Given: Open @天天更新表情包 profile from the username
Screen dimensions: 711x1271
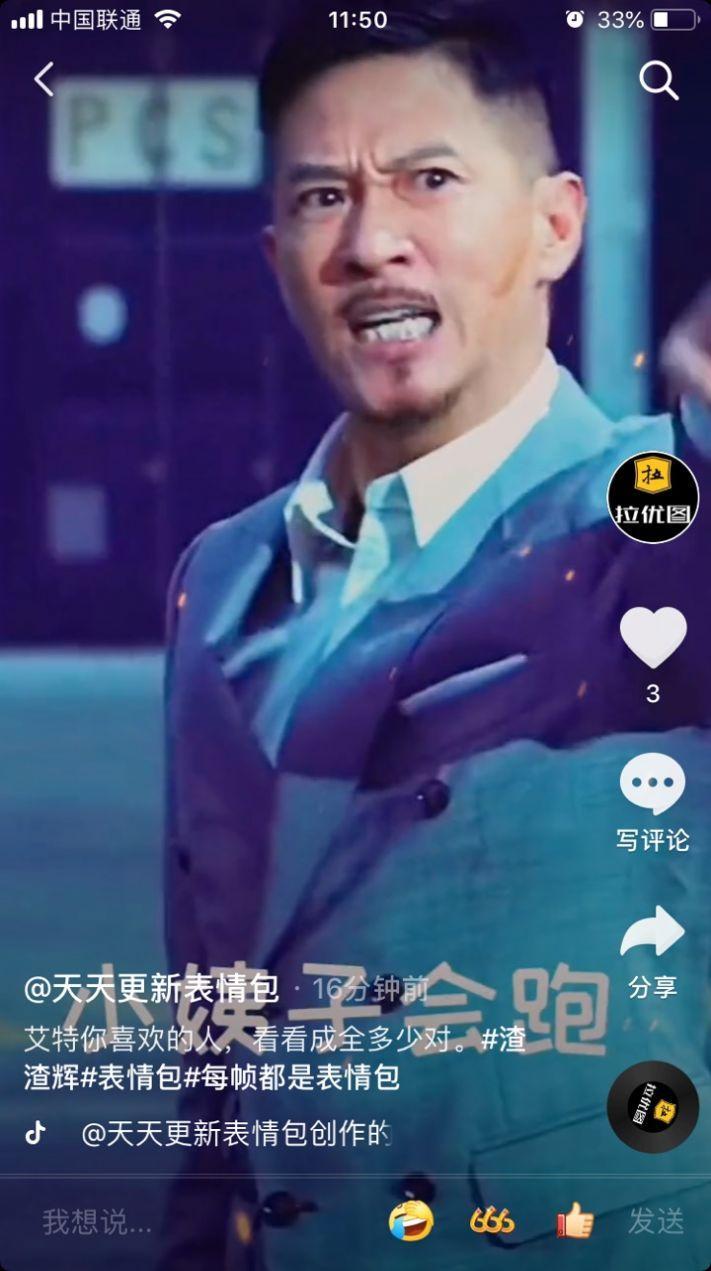Looking at the screenshot, I should point(151,990).
